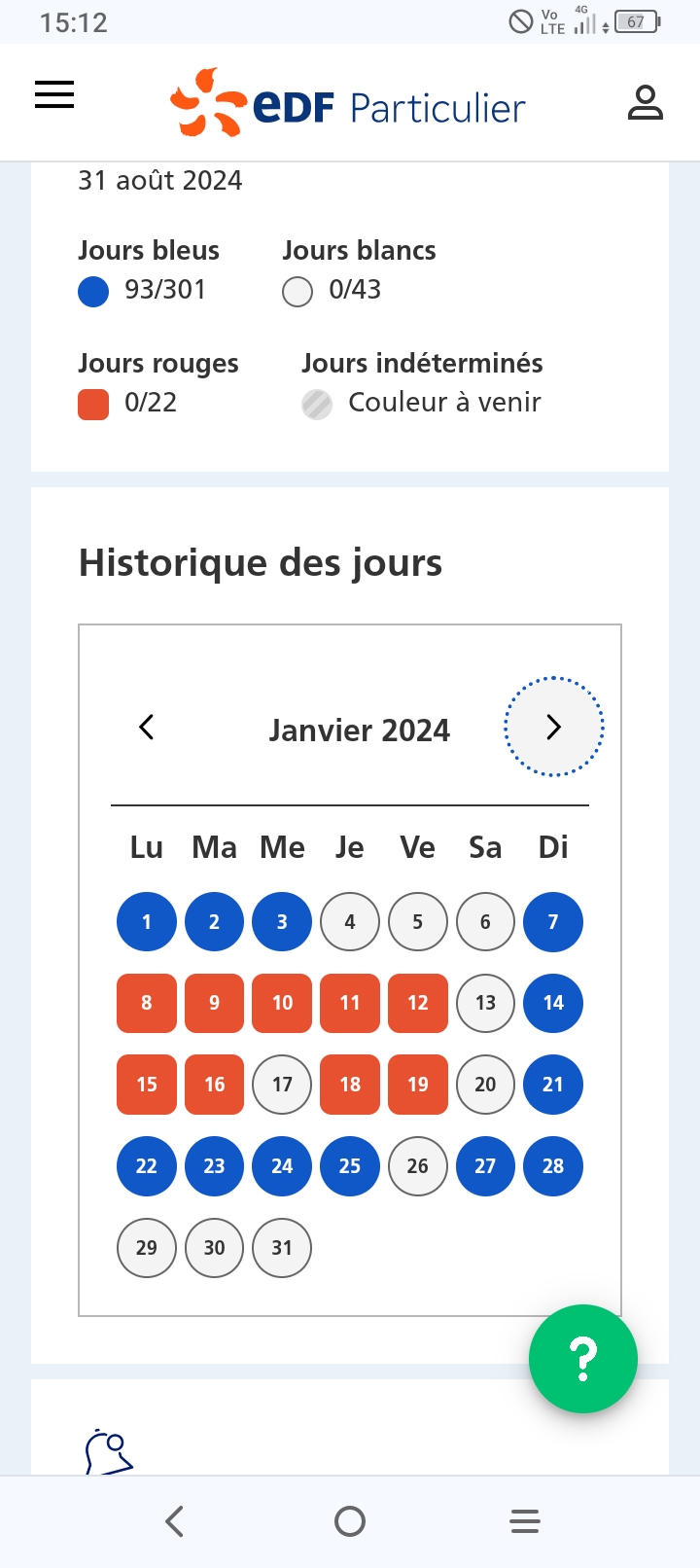Select January 31 in the calendar
700x1568 pixels.
click(282, 1247)
